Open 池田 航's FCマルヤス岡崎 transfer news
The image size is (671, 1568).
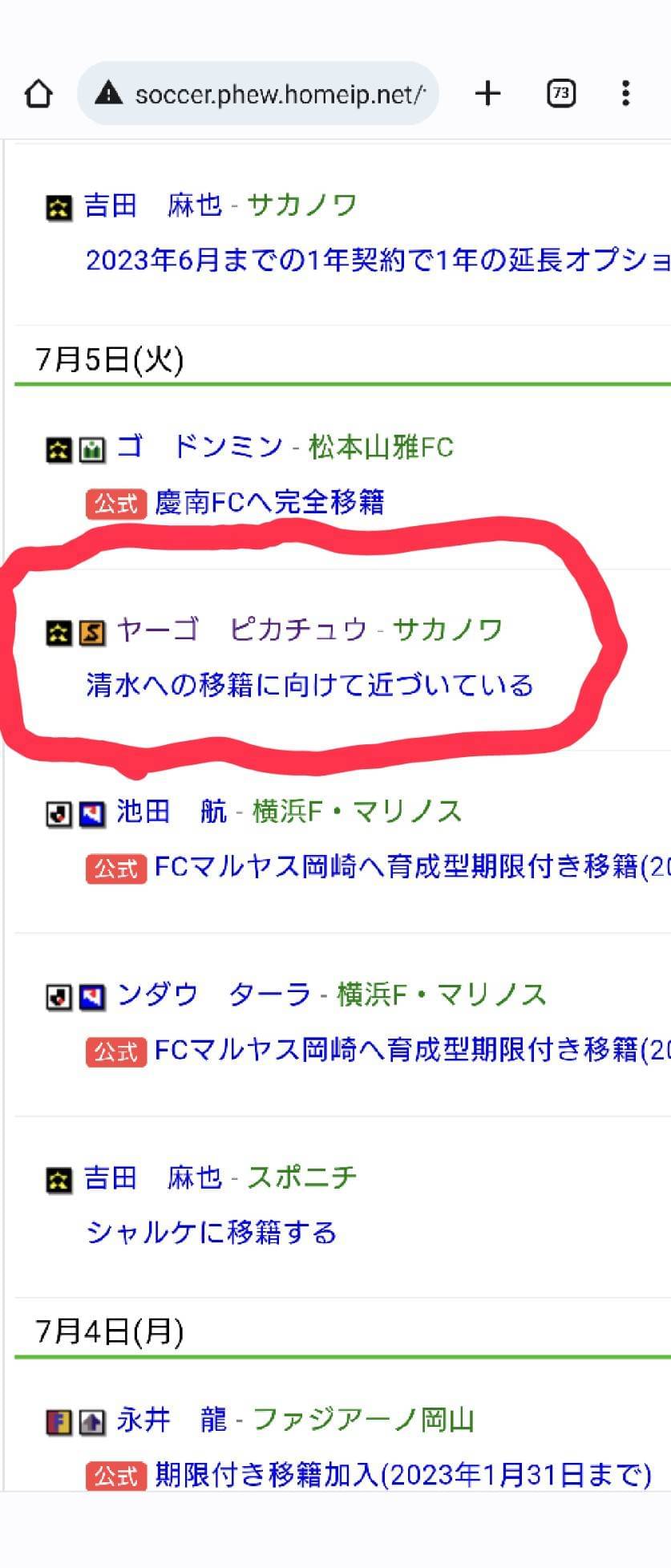(x=401, y=868)
